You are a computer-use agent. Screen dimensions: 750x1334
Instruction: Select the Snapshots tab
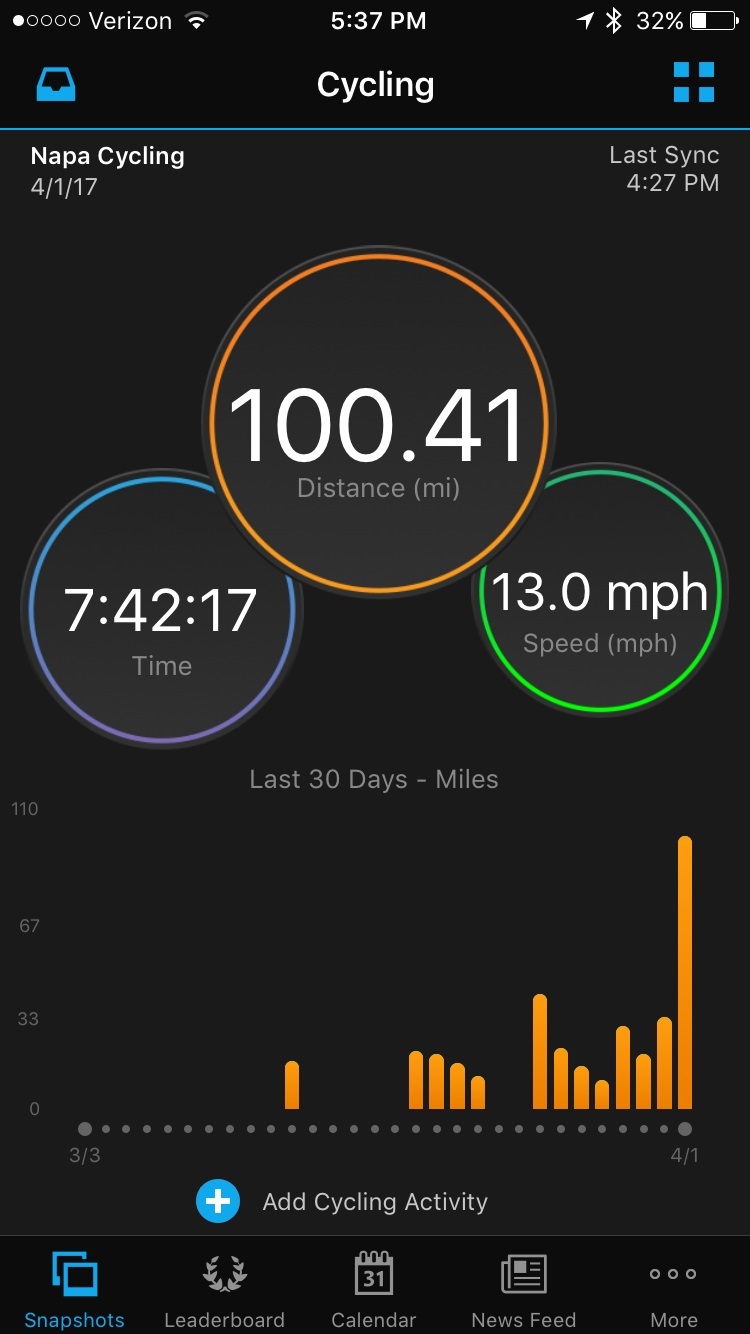[x=75, y=1289]
